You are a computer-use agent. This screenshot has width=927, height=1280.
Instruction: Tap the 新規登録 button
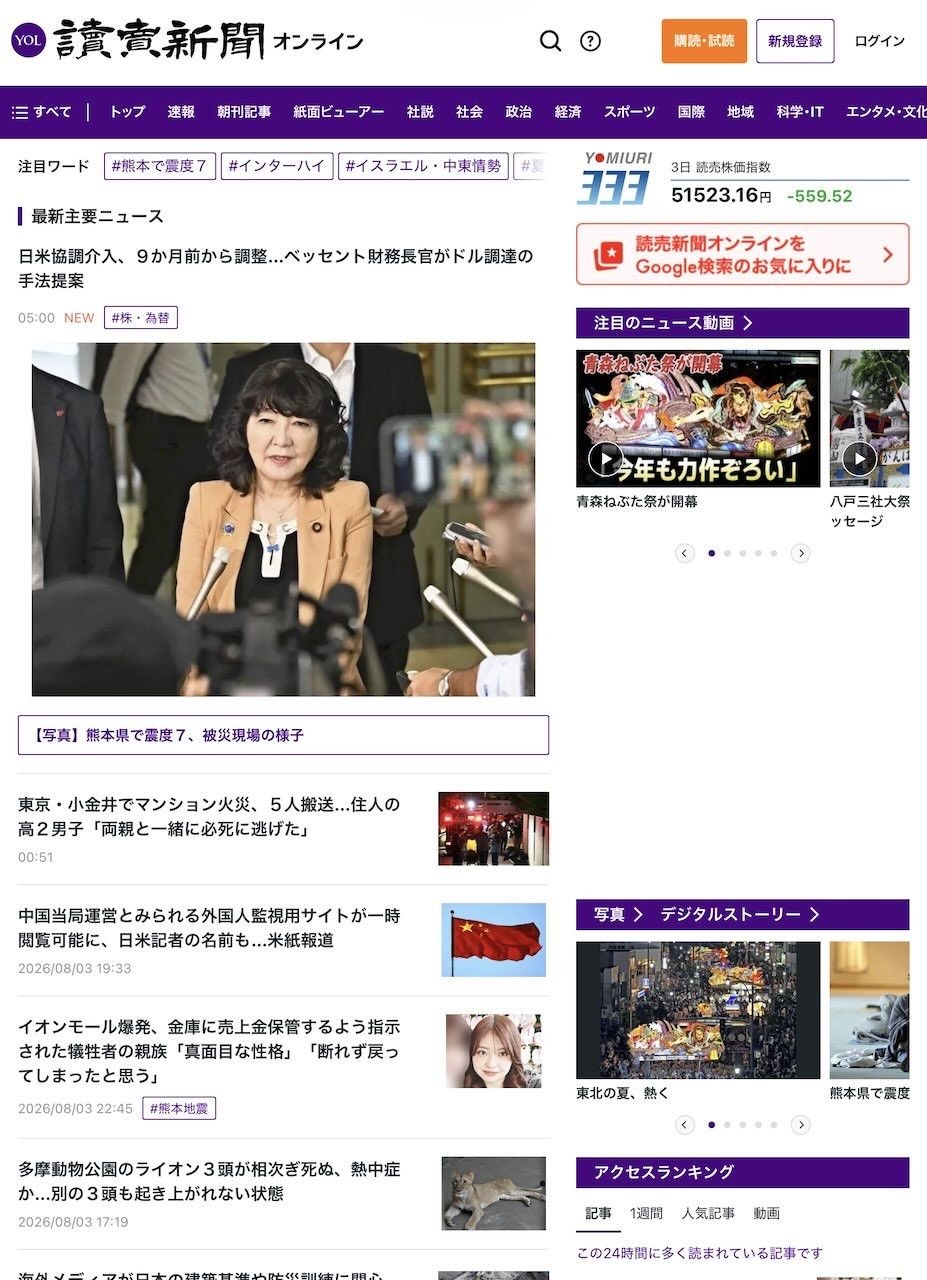click(795, 41)
